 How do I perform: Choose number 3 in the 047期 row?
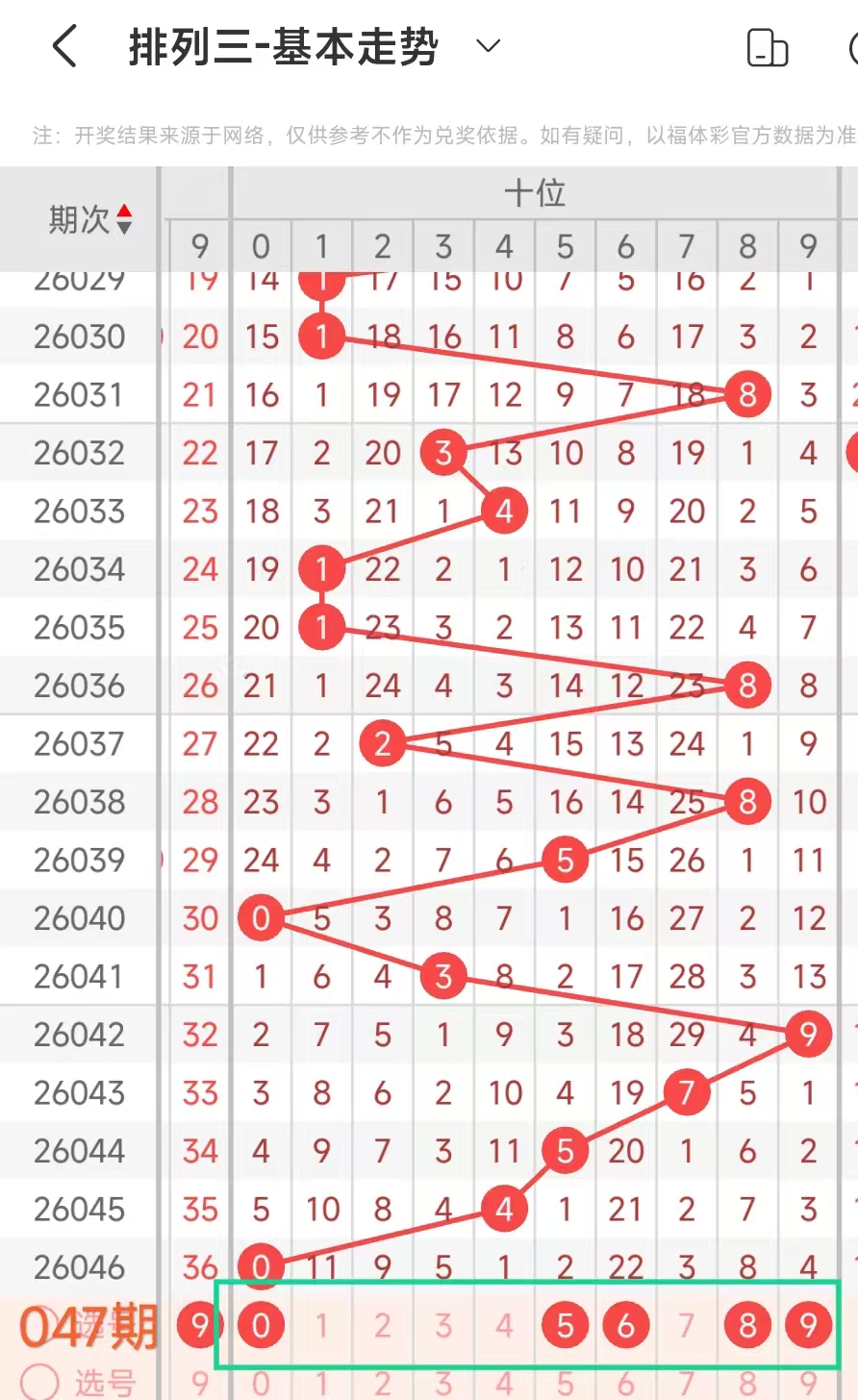point(443,1326)
